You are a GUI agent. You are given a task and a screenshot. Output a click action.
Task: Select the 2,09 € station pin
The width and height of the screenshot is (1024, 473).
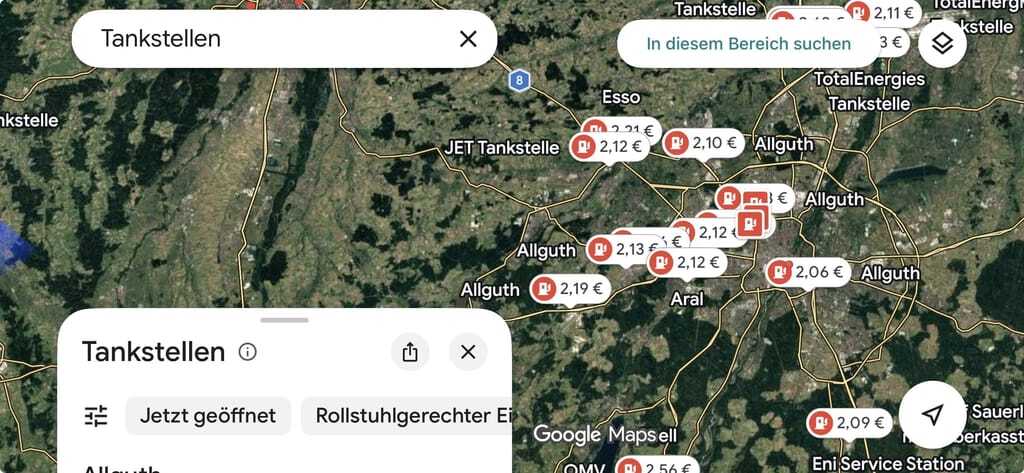click(848, 423)
